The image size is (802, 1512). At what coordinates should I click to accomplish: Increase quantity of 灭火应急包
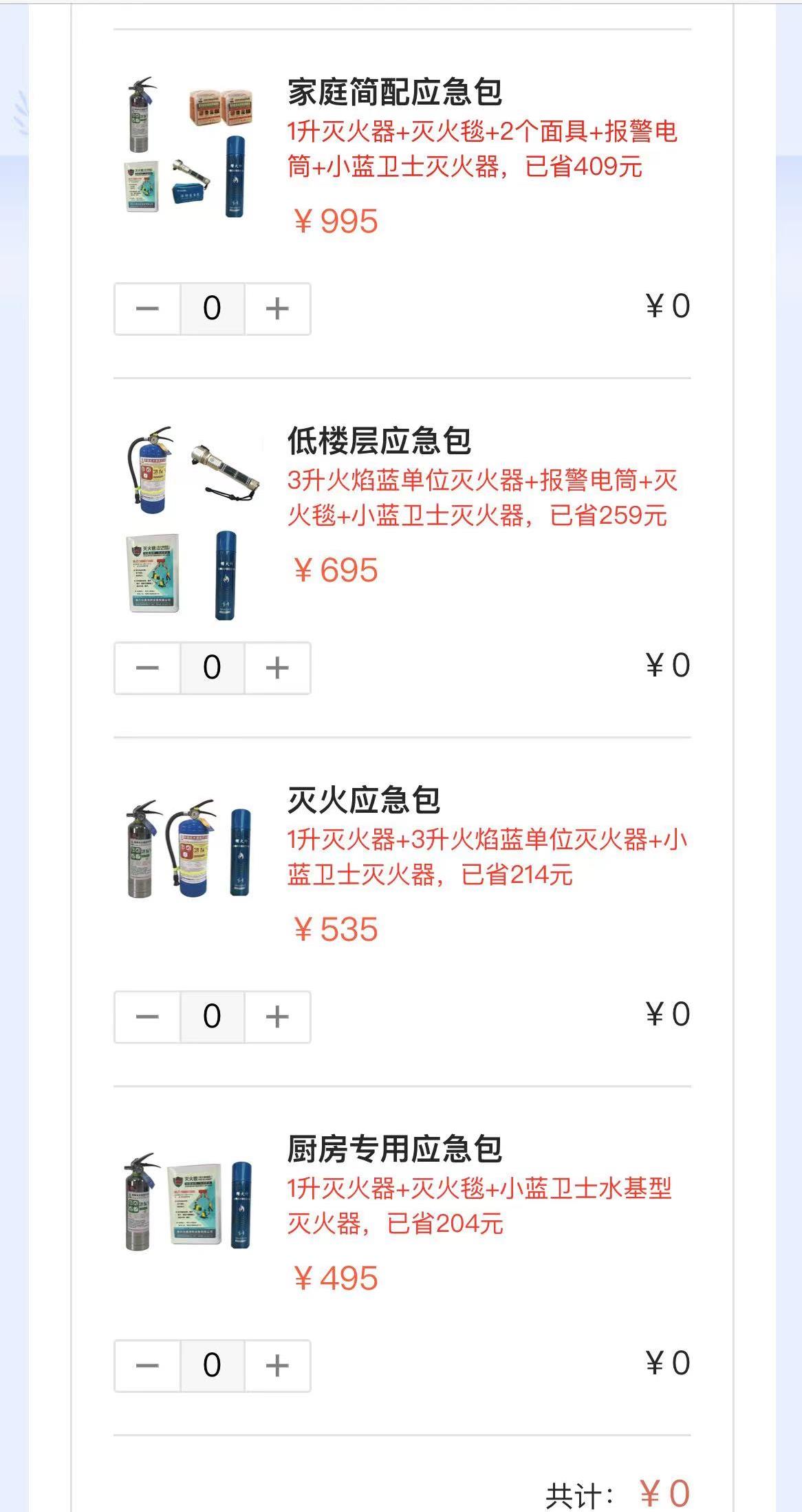pyautogui.click(x=277, y=1016)
